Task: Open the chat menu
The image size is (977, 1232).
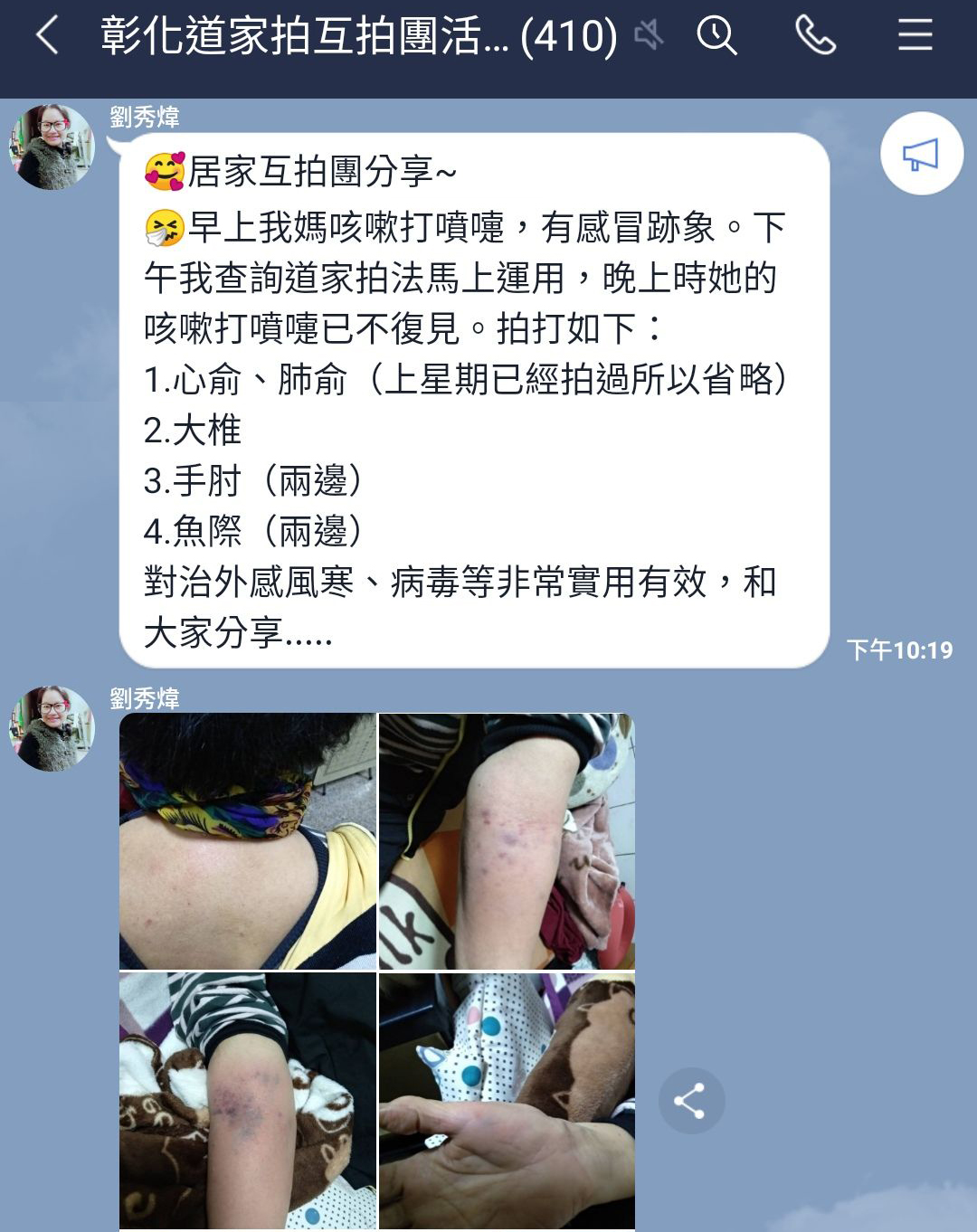Action: click(x=915, y=36)
